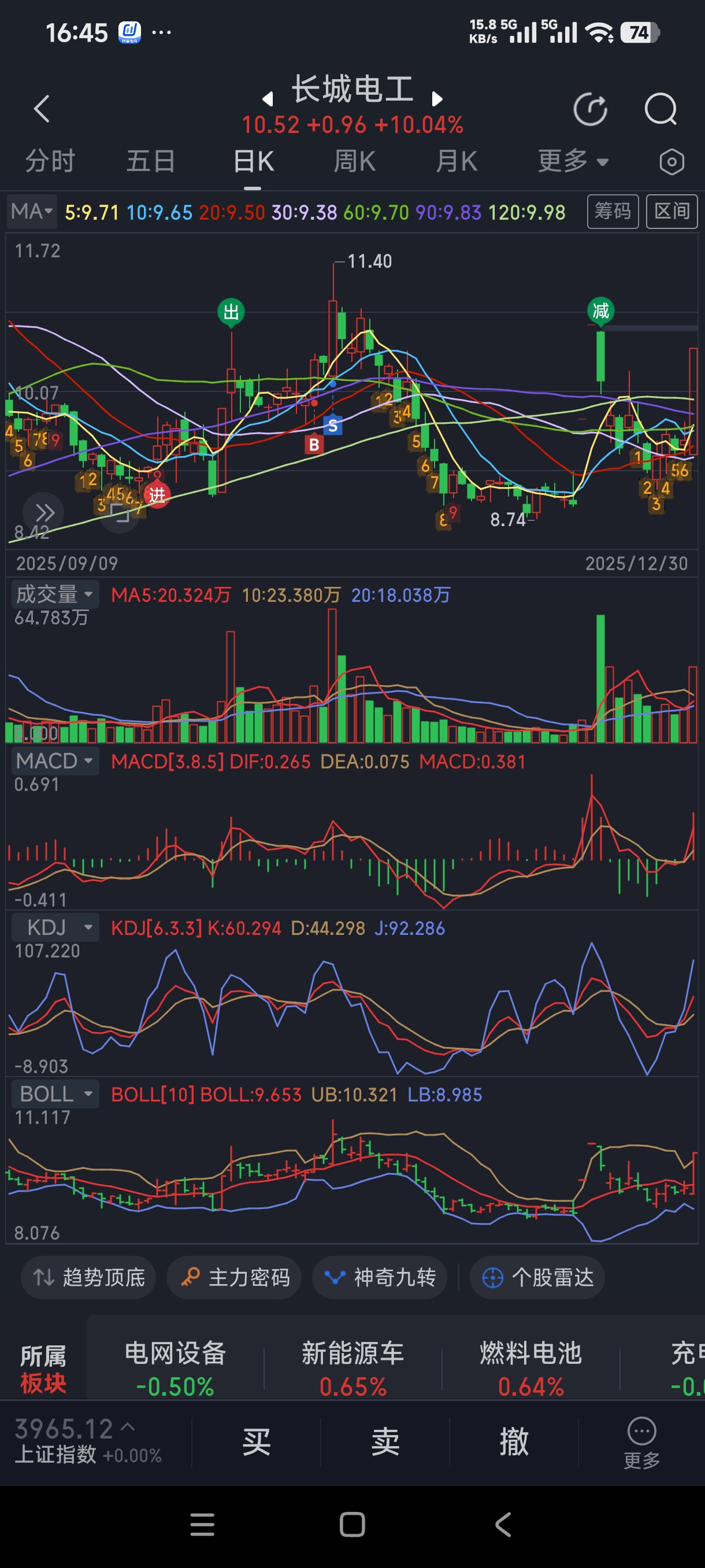The width and height of the screenshot is (705, 1568).
Task: Switch to the 分时 chart tab
Action: pyautogui.click(x=50, y=161)
